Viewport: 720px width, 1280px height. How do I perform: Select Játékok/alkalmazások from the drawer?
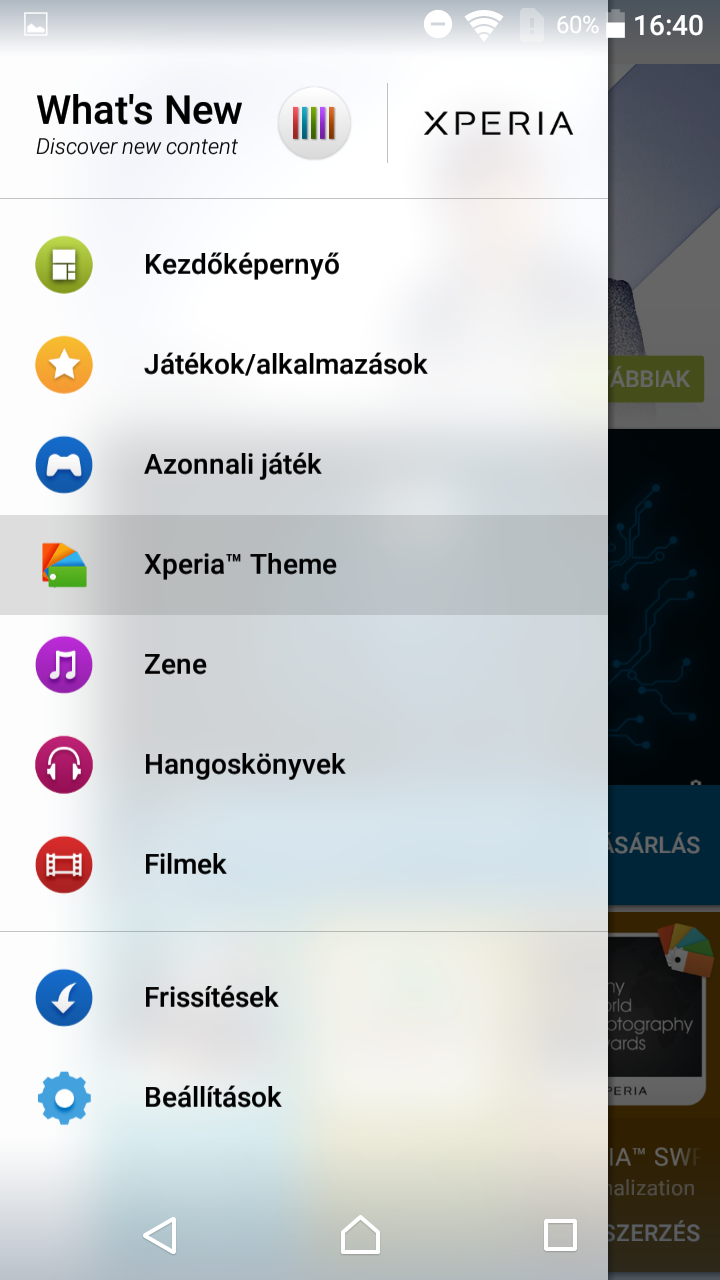(304, 365)
